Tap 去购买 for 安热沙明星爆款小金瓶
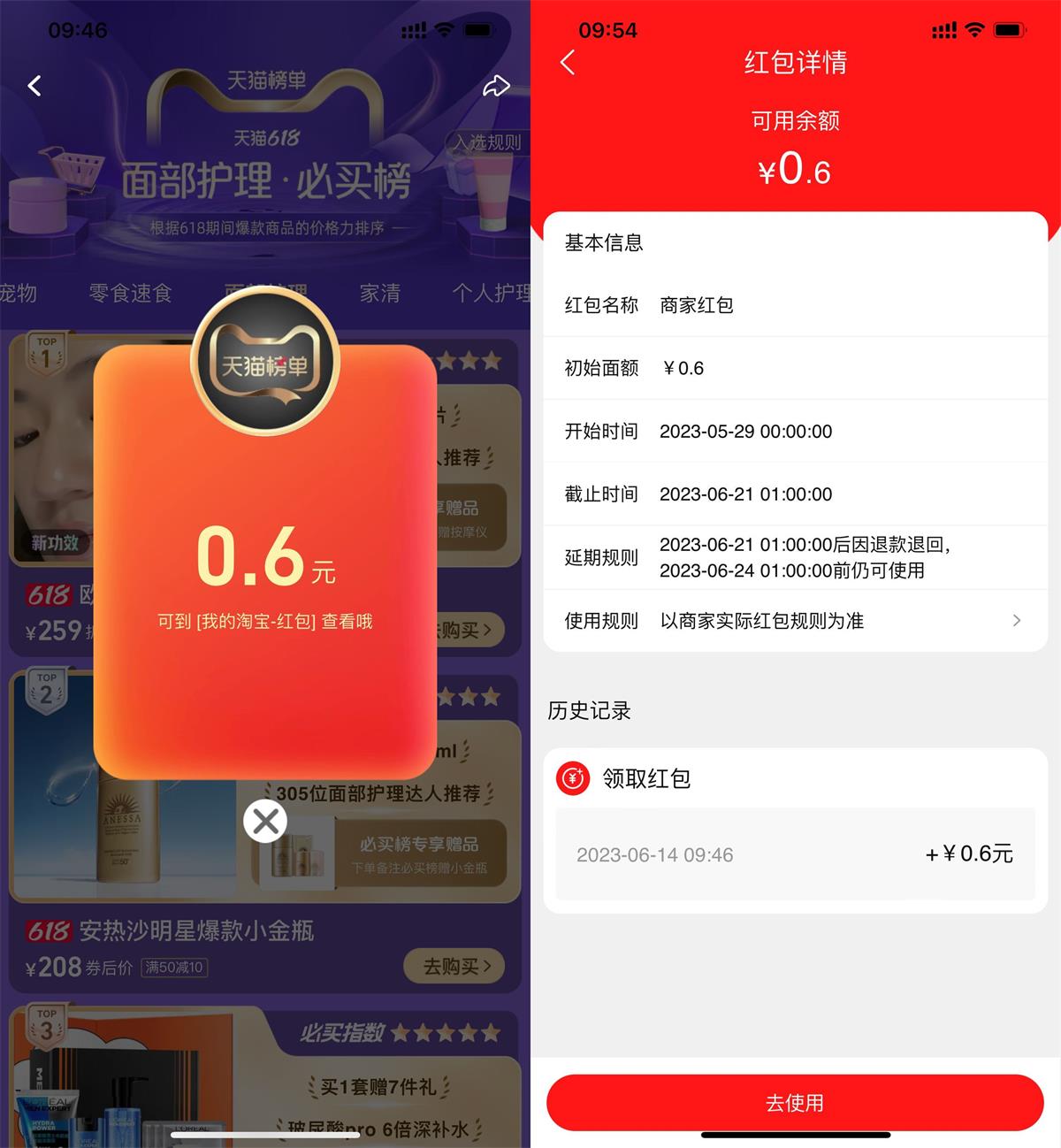 pyautogui.click(x=456, y=966)
